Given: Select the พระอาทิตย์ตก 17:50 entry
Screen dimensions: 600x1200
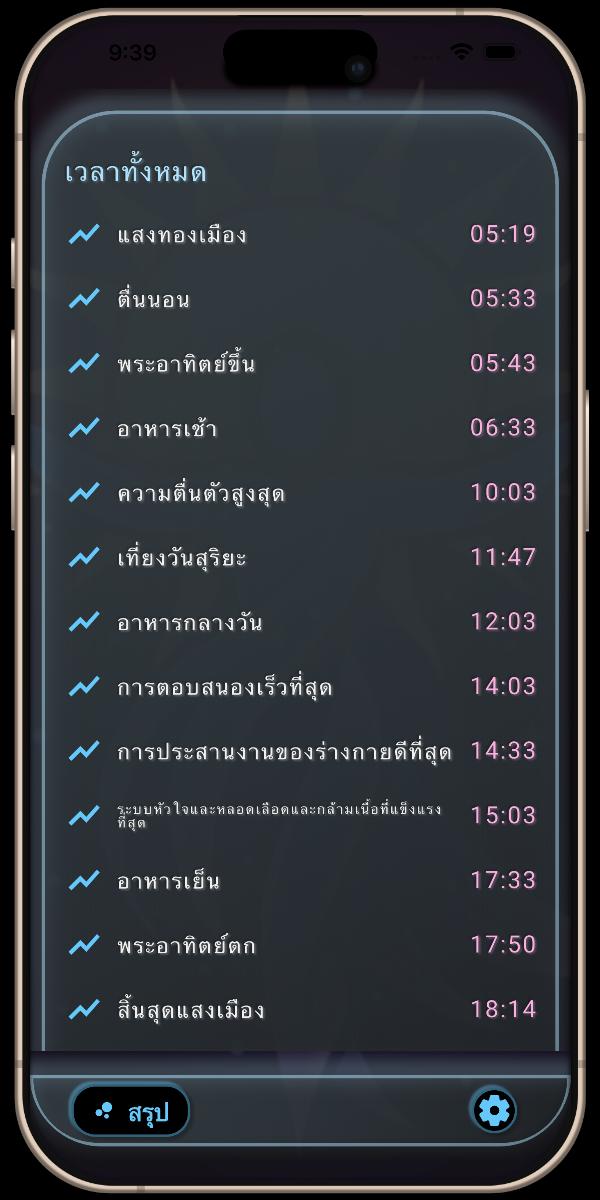Looking at the screenshot, I should pos(300,945).
